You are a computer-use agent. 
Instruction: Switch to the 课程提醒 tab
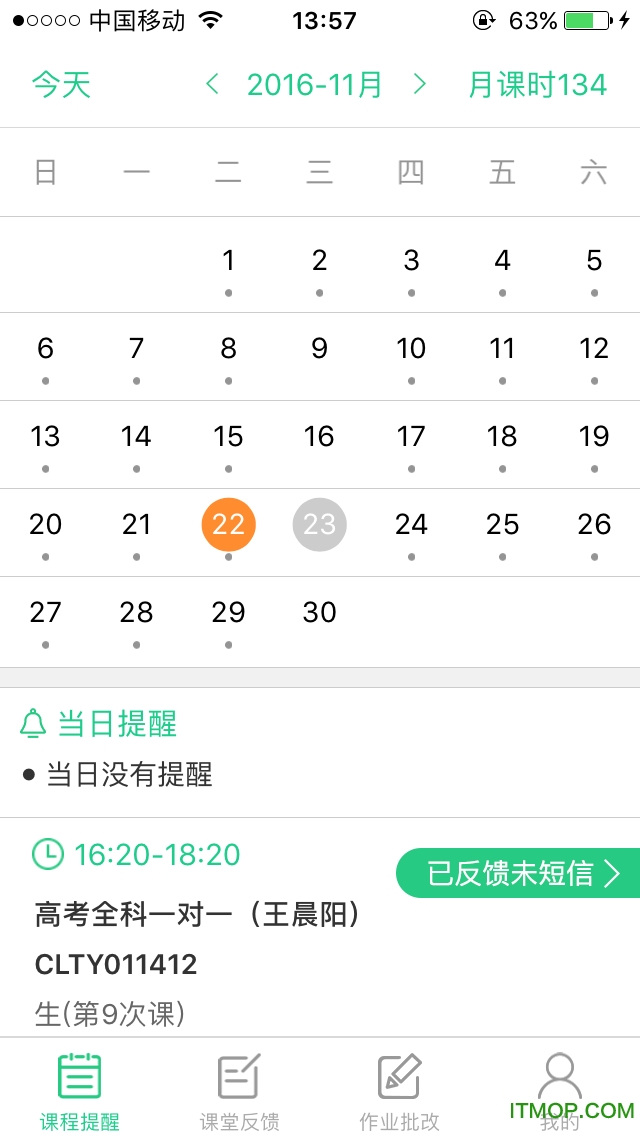click(x=79, y=1090)
